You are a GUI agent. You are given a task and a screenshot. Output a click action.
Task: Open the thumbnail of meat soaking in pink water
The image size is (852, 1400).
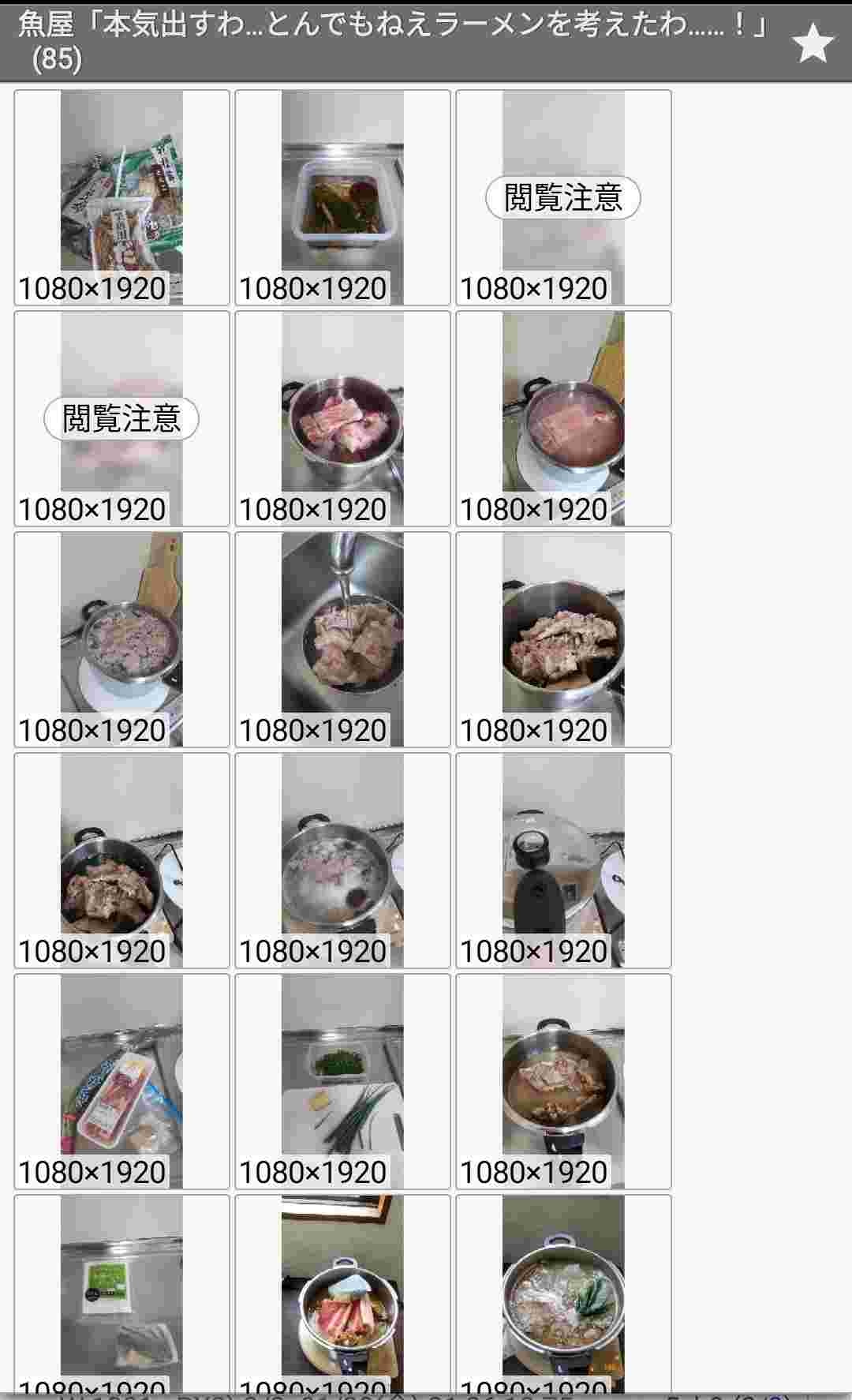coord(563,418)
